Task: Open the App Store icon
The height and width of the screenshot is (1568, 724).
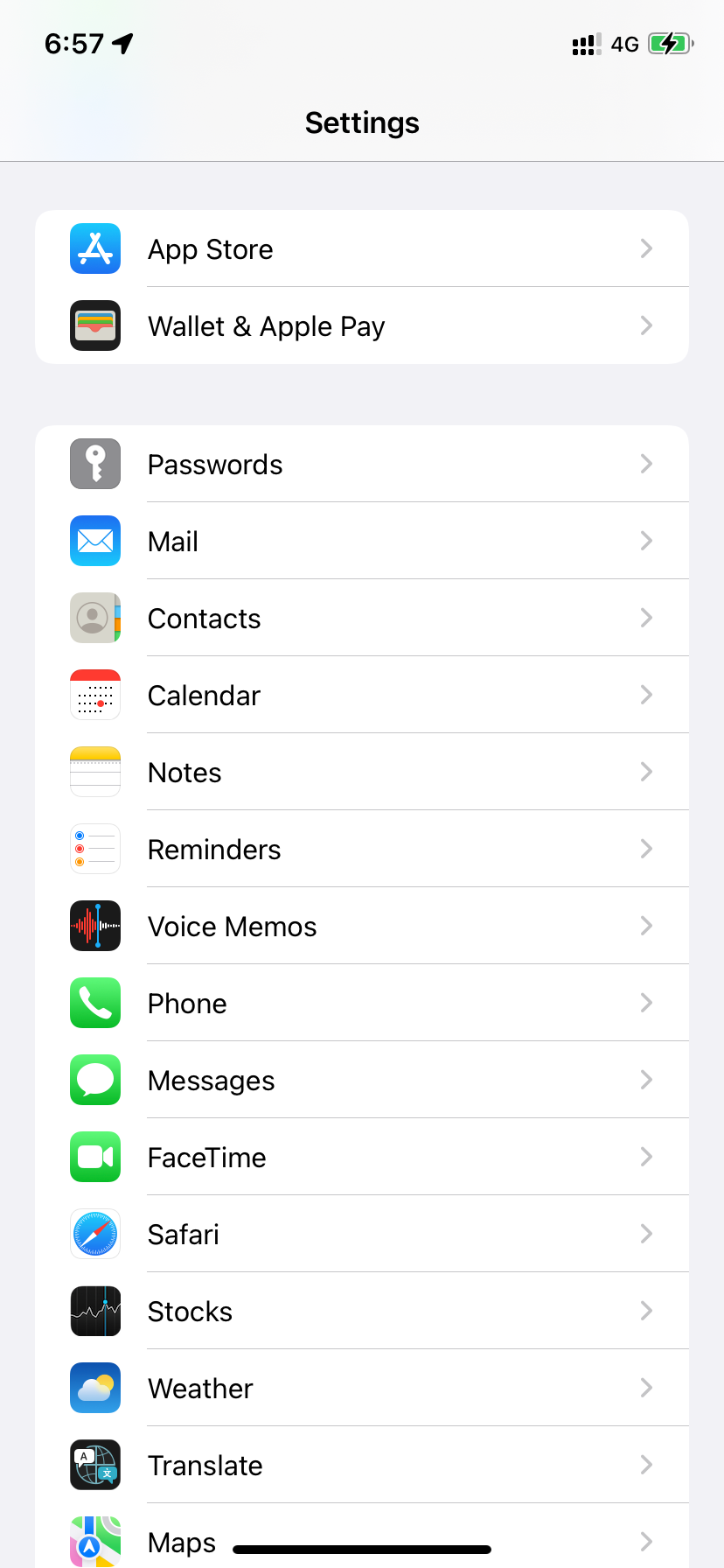Action: (x=94, y=248)
